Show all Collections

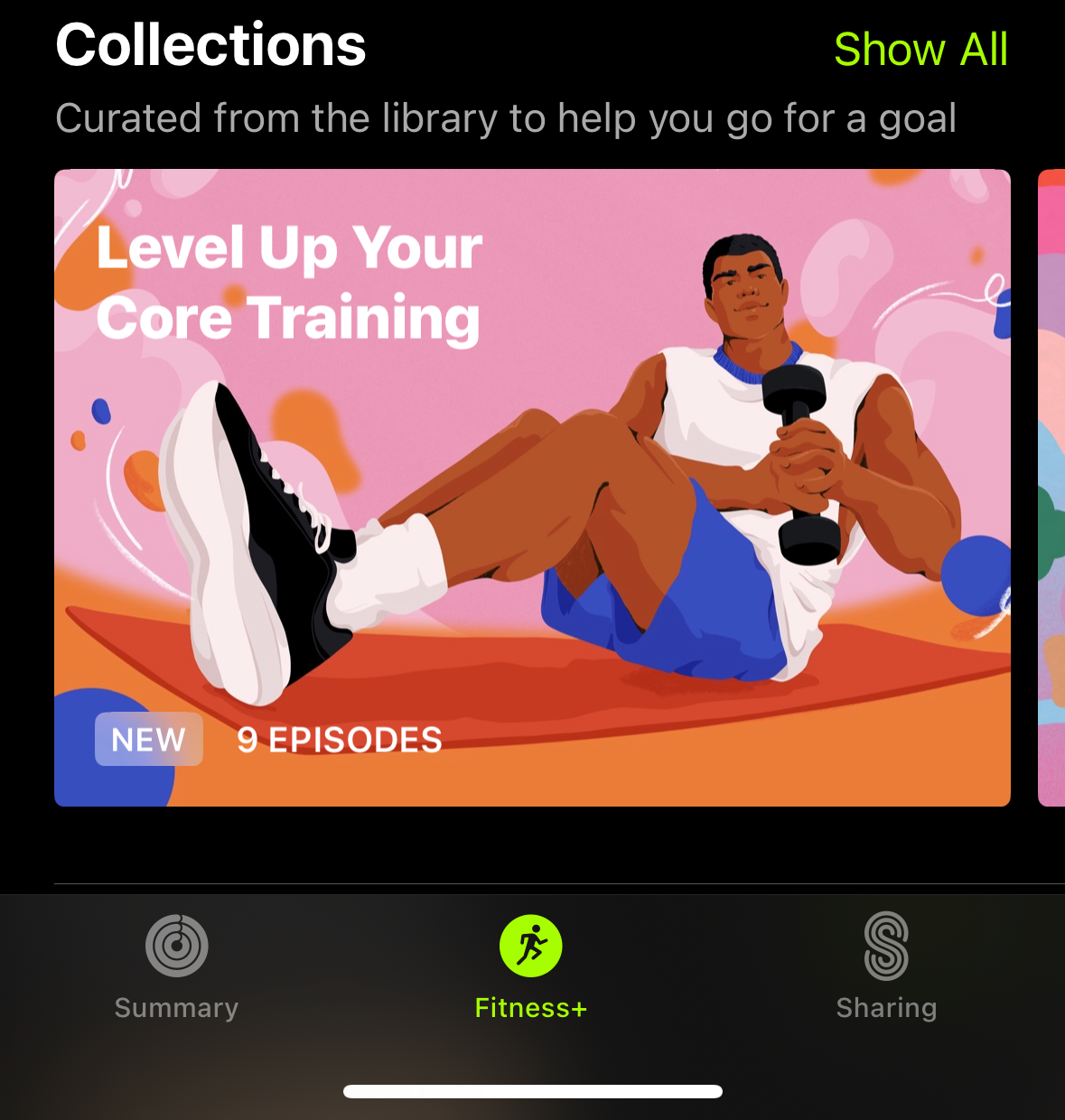point(920,49)
